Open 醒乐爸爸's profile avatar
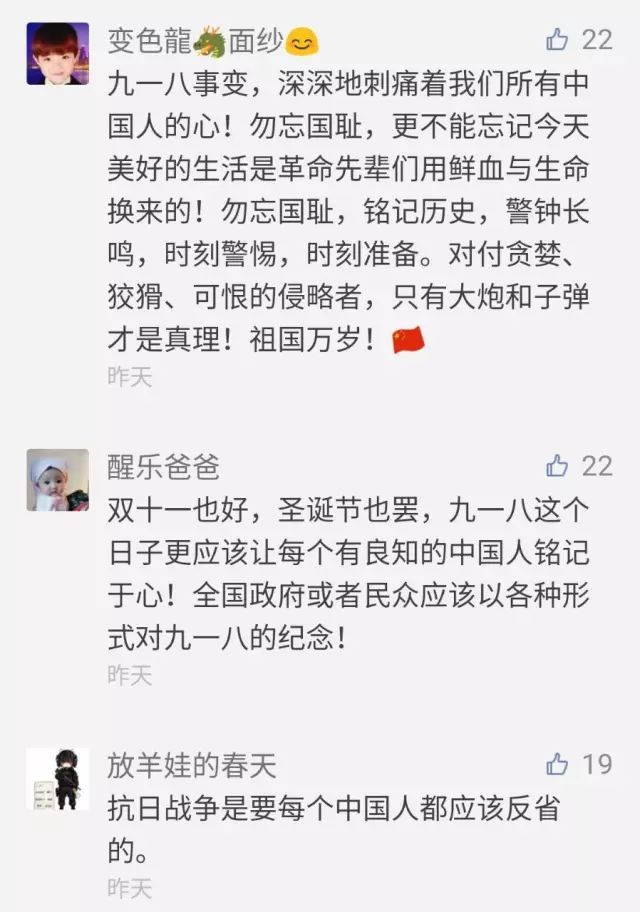 click(x=57, y=480)
